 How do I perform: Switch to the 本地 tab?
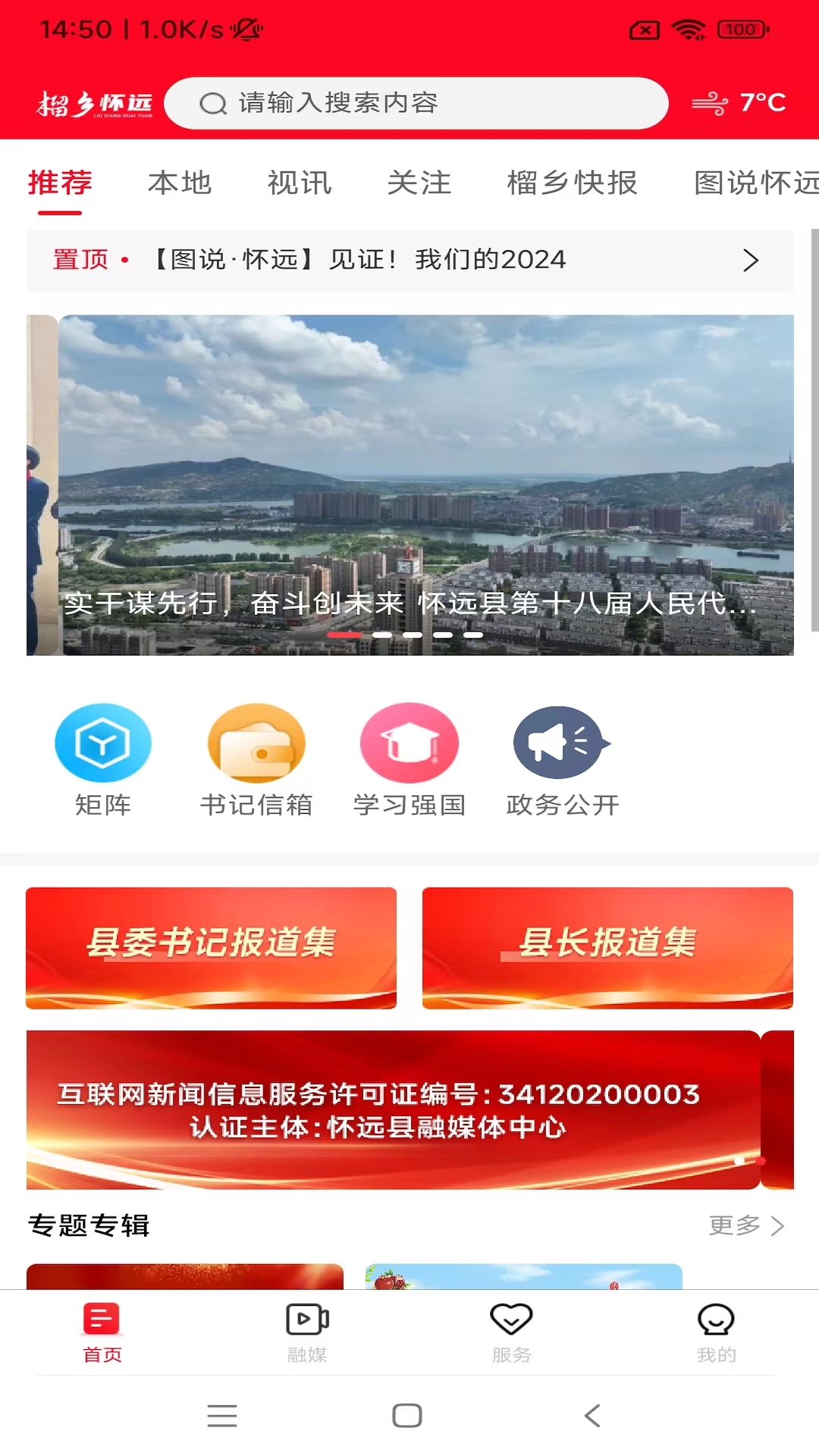pyautogui.click(x=180, y=184)
